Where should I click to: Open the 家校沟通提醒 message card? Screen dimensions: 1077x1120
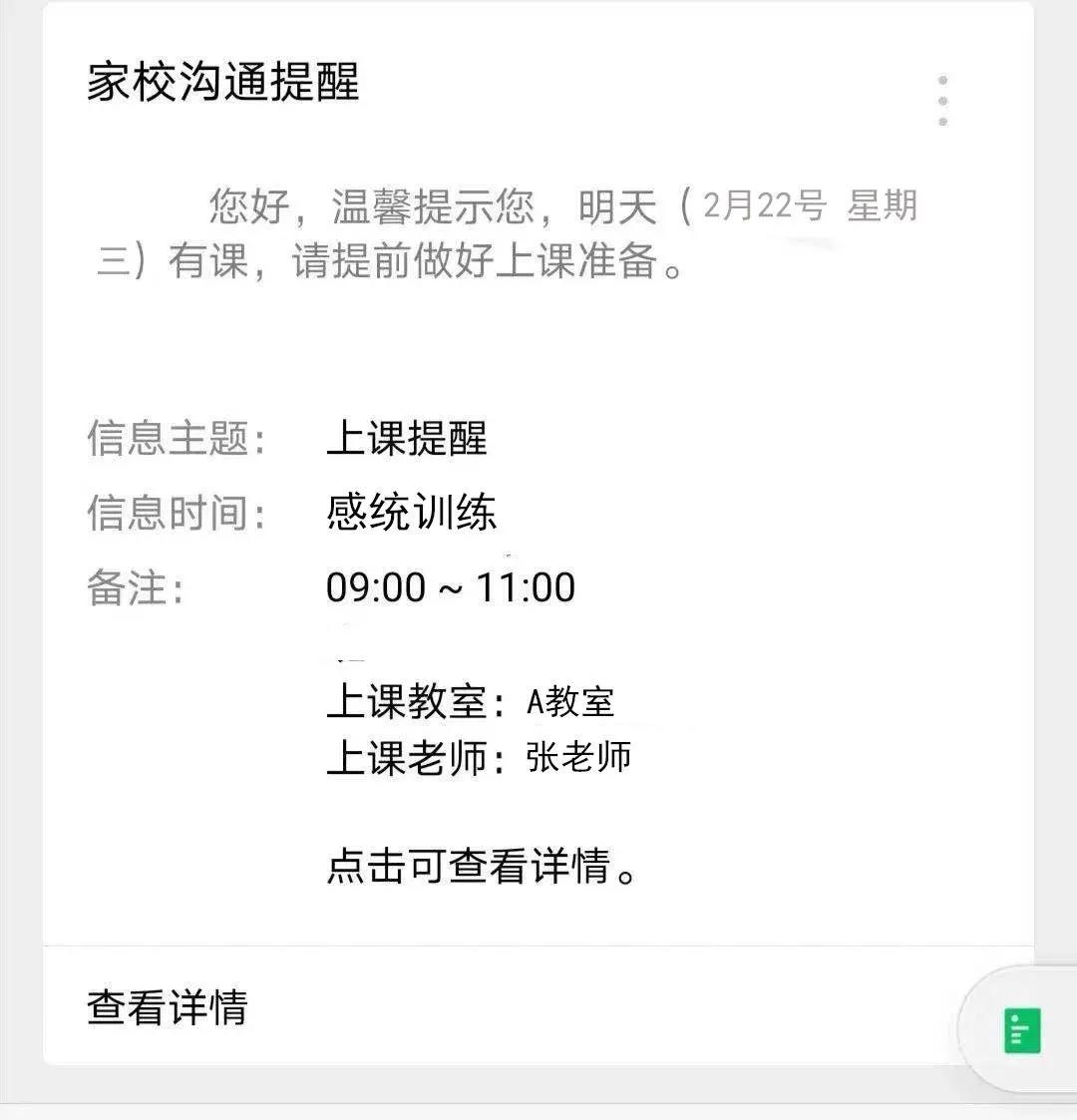pyautogui.click(x=223, y=82)
